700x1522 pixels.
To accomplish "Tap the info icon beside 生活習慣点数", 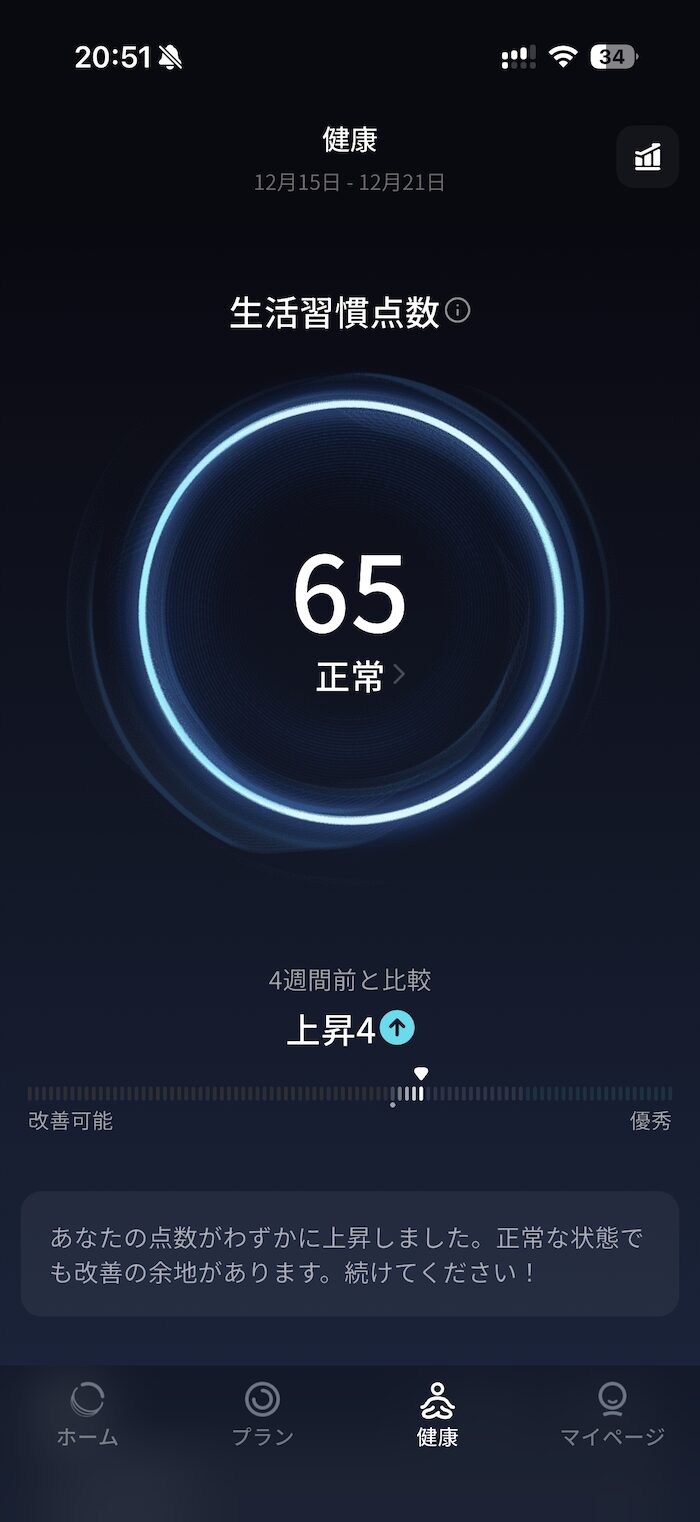I will 458,311.
